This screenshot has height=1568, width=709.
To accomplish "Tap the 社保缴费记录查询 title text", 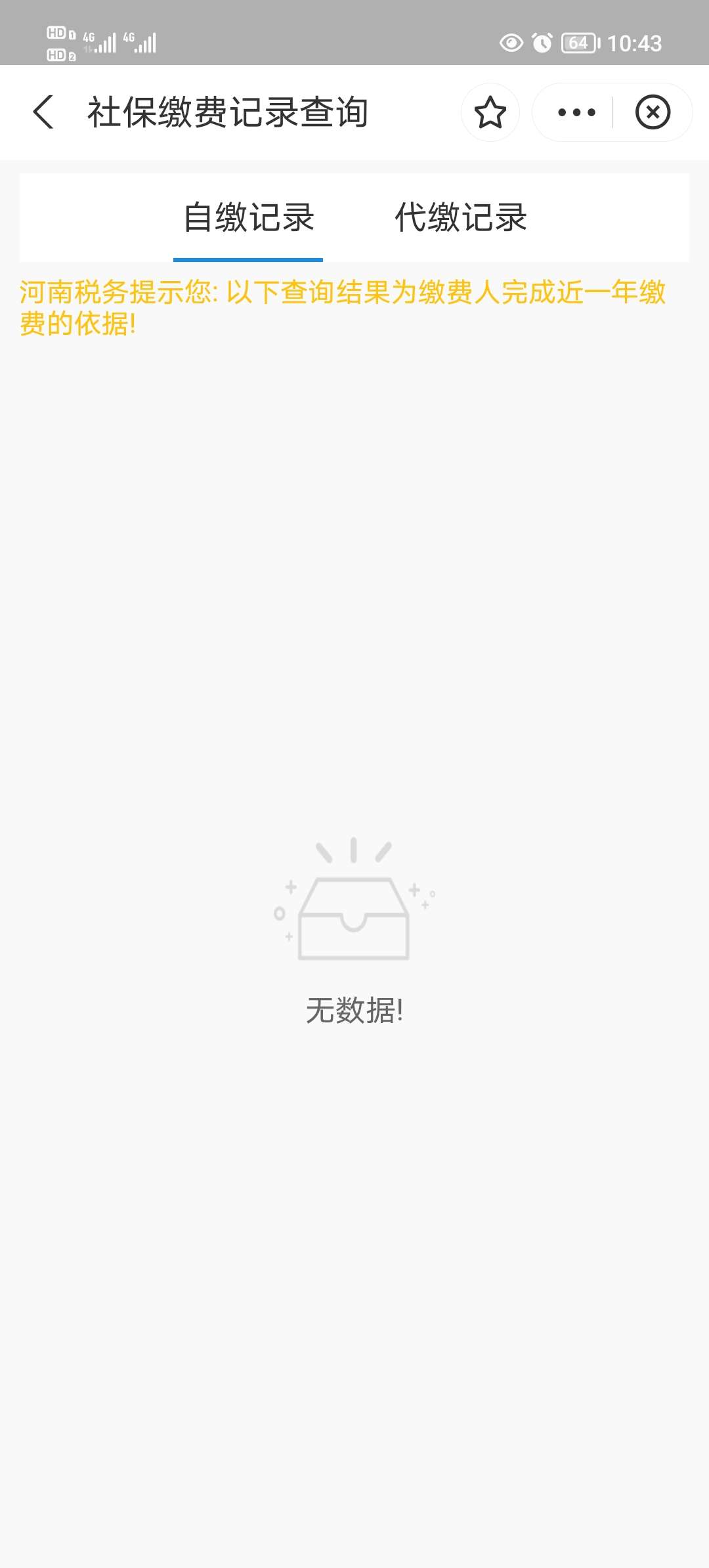I will [x=228, y=112].
